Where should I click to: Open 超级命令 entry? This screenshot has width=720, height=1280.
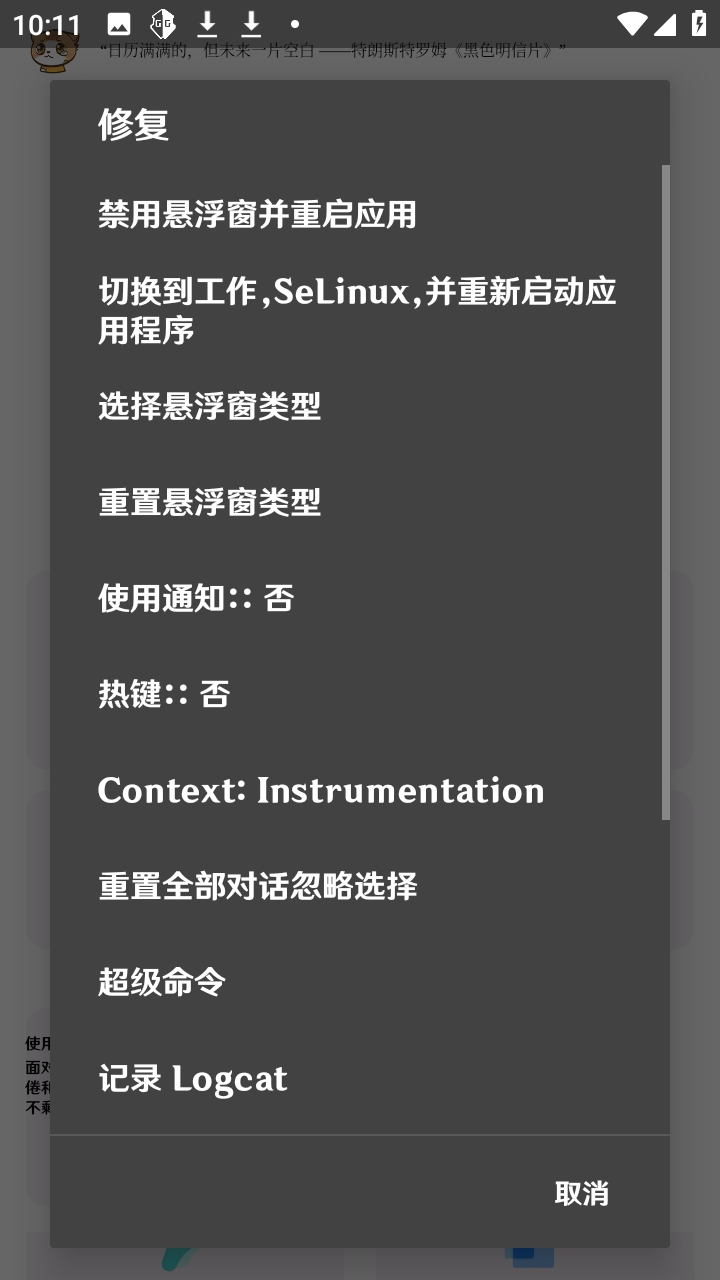coord(360,982)
